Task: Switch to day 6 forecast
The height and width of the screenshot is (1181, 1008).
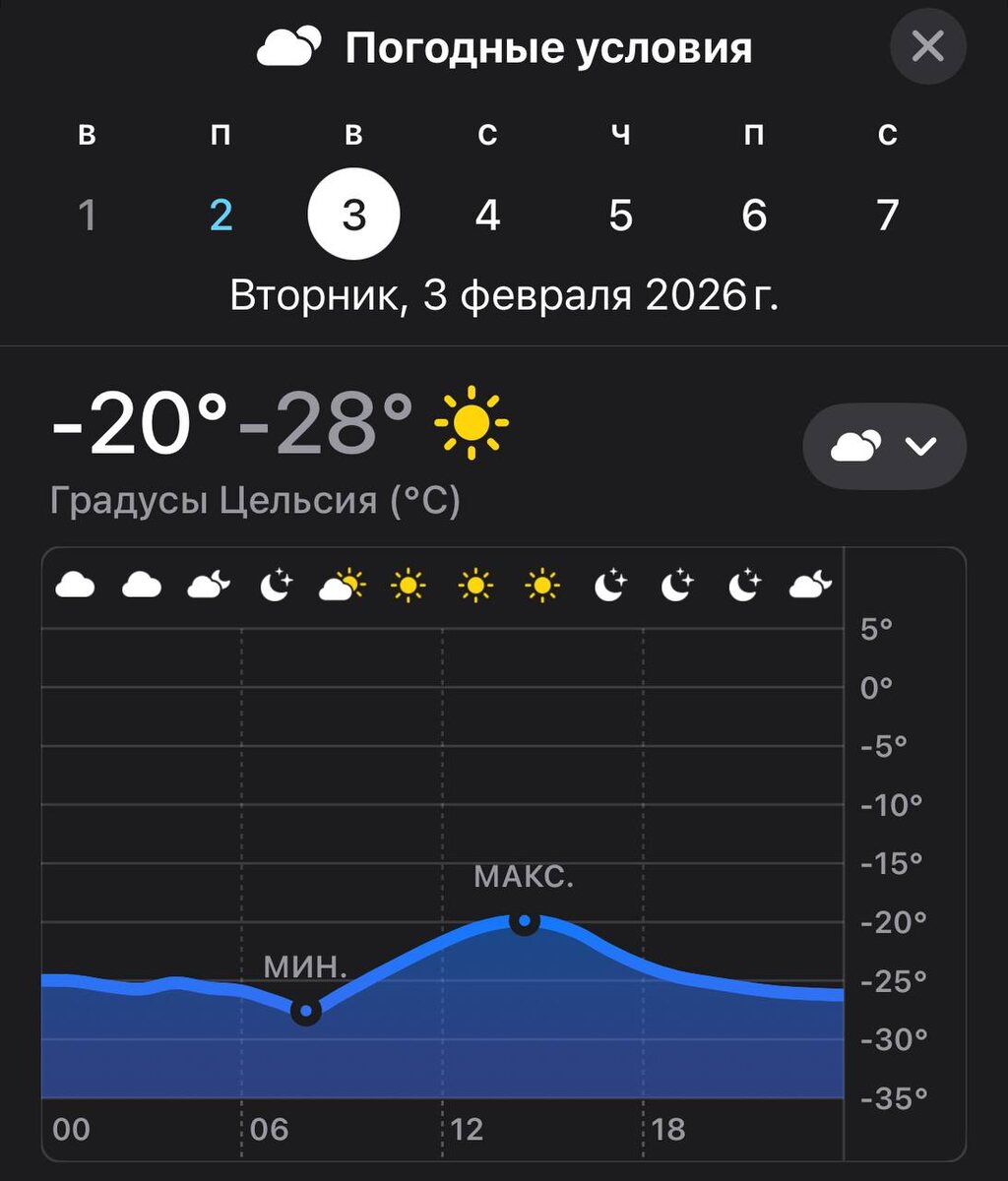Action: coord(754,215)
